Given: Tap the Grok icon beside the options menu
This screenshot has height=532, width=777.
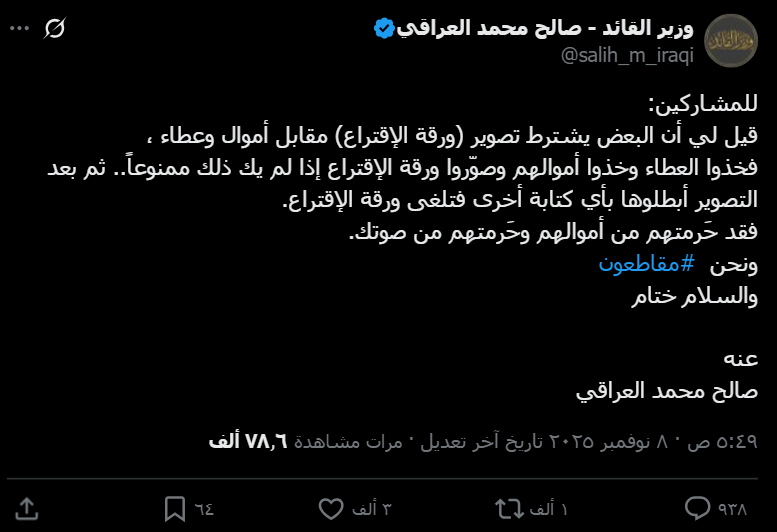Looking at the screenshot, I should (x=56, y=29).
